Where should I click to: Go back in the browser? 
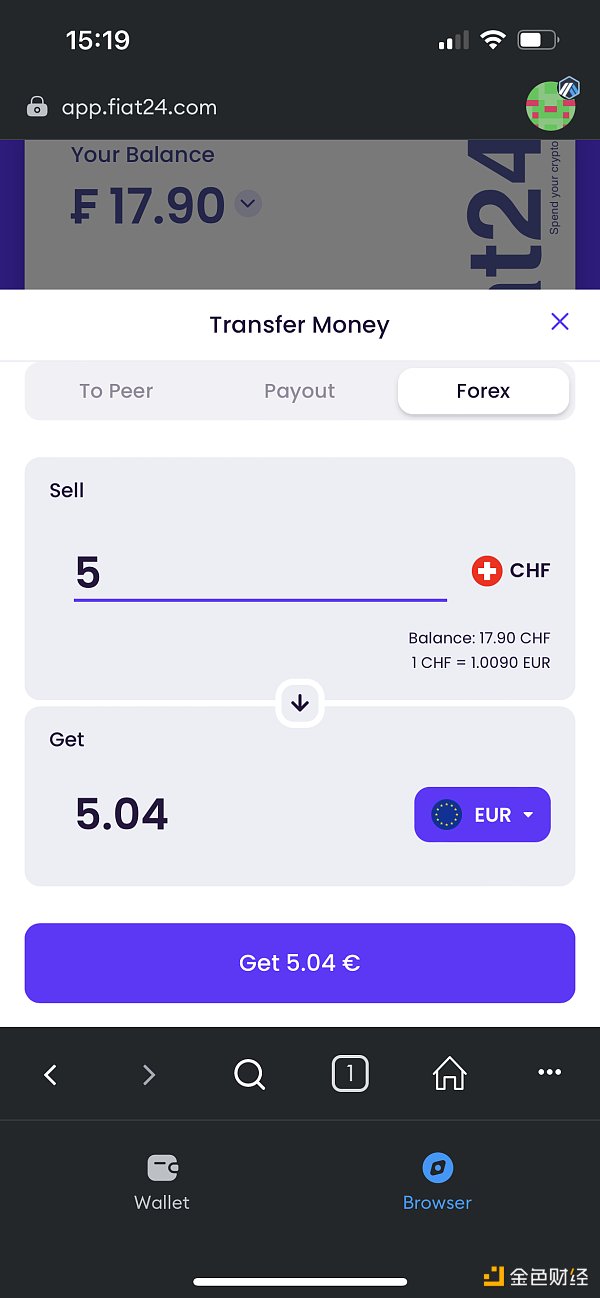(x=51, y=1075)
